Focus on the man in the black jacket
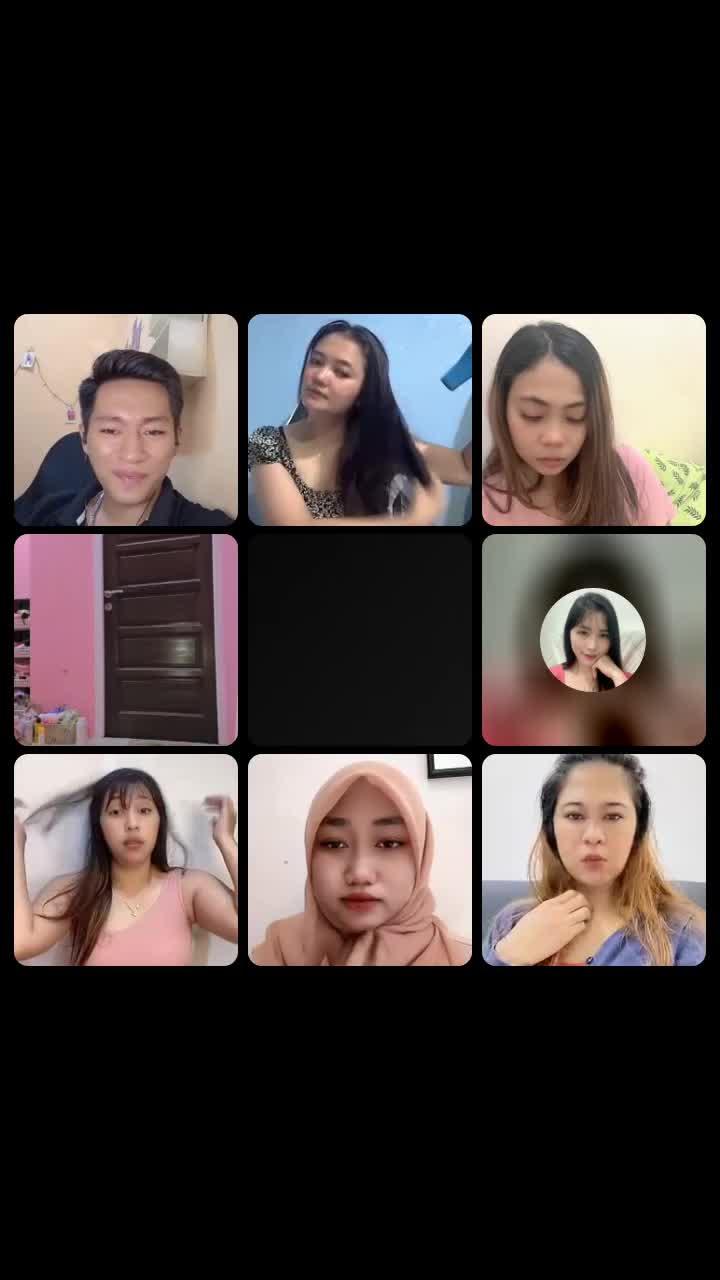 pyautogui.click(x=126, y=420)
